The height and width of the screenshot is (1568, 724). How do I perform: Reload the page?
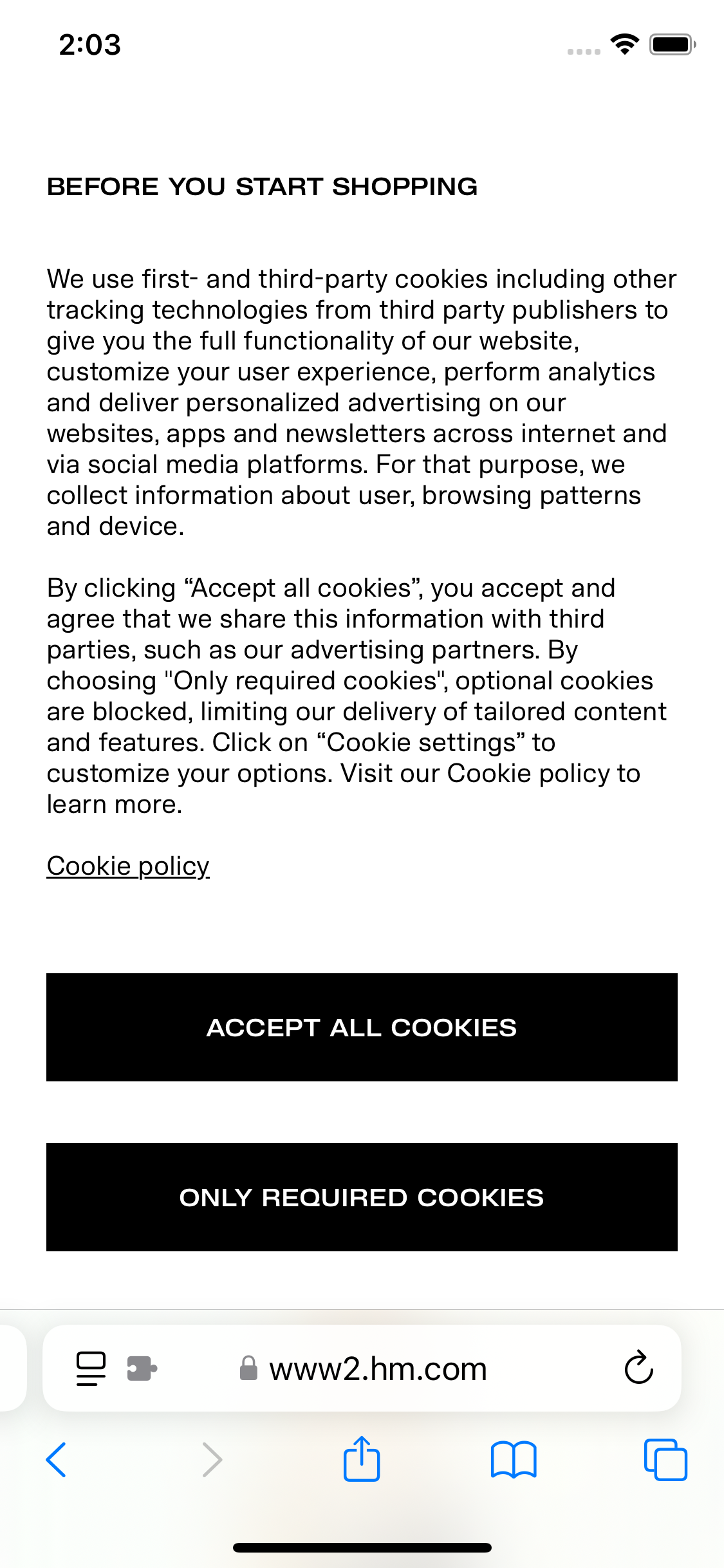tap(639, 1368)
